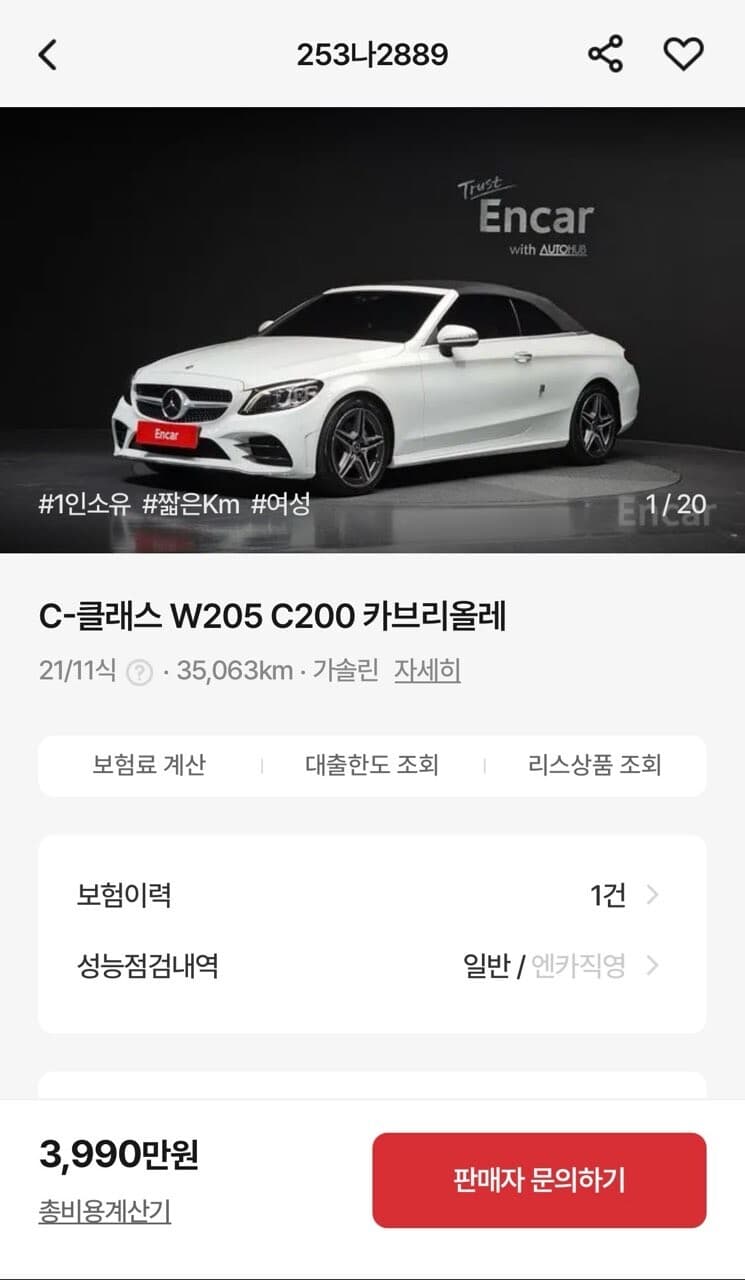Open the 총비용계산기 total cost calculator
This screenshot has width=745, height=1280.
coord(104,1212)
